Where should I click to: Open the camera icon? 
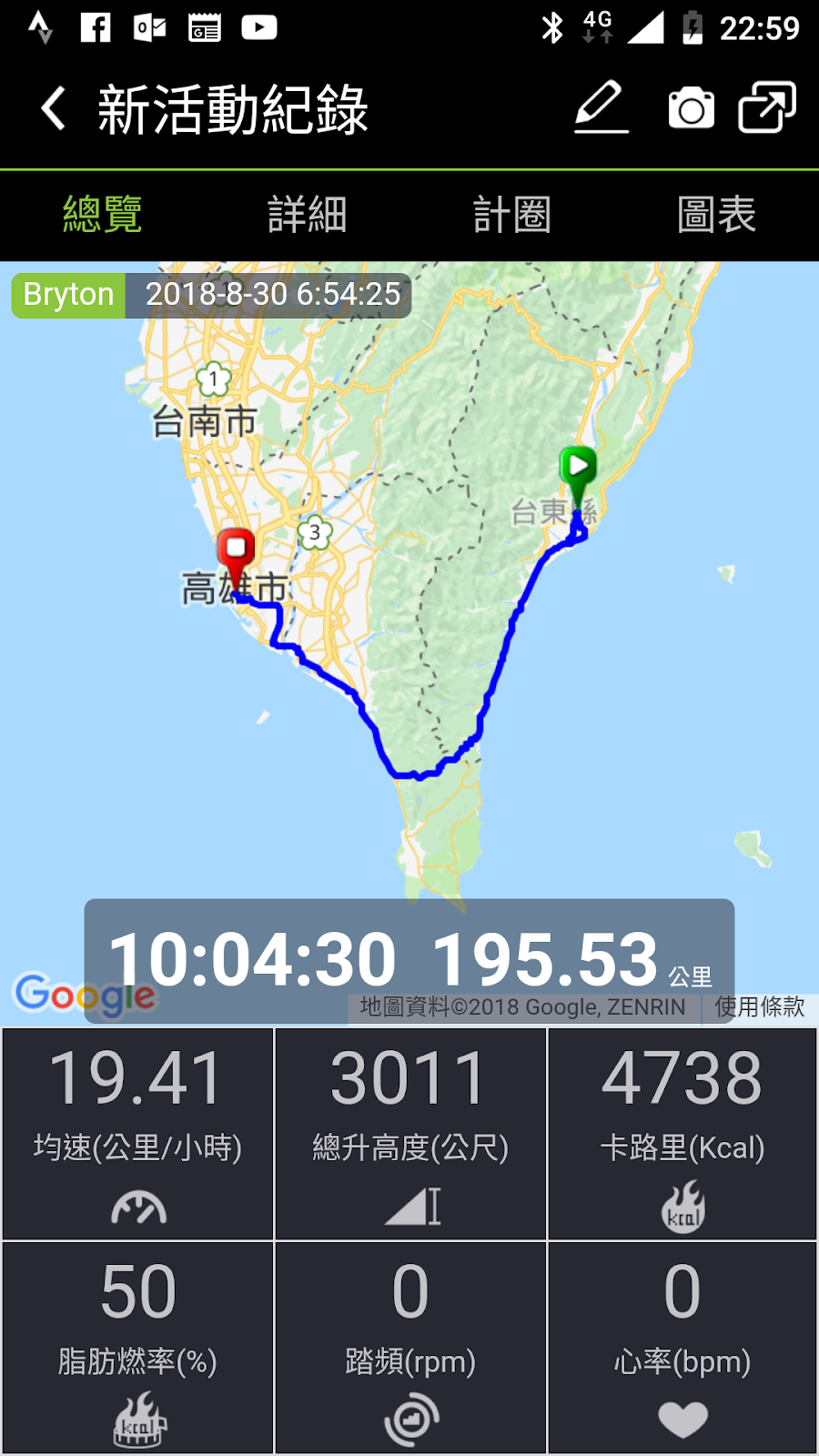pos(691,109)
